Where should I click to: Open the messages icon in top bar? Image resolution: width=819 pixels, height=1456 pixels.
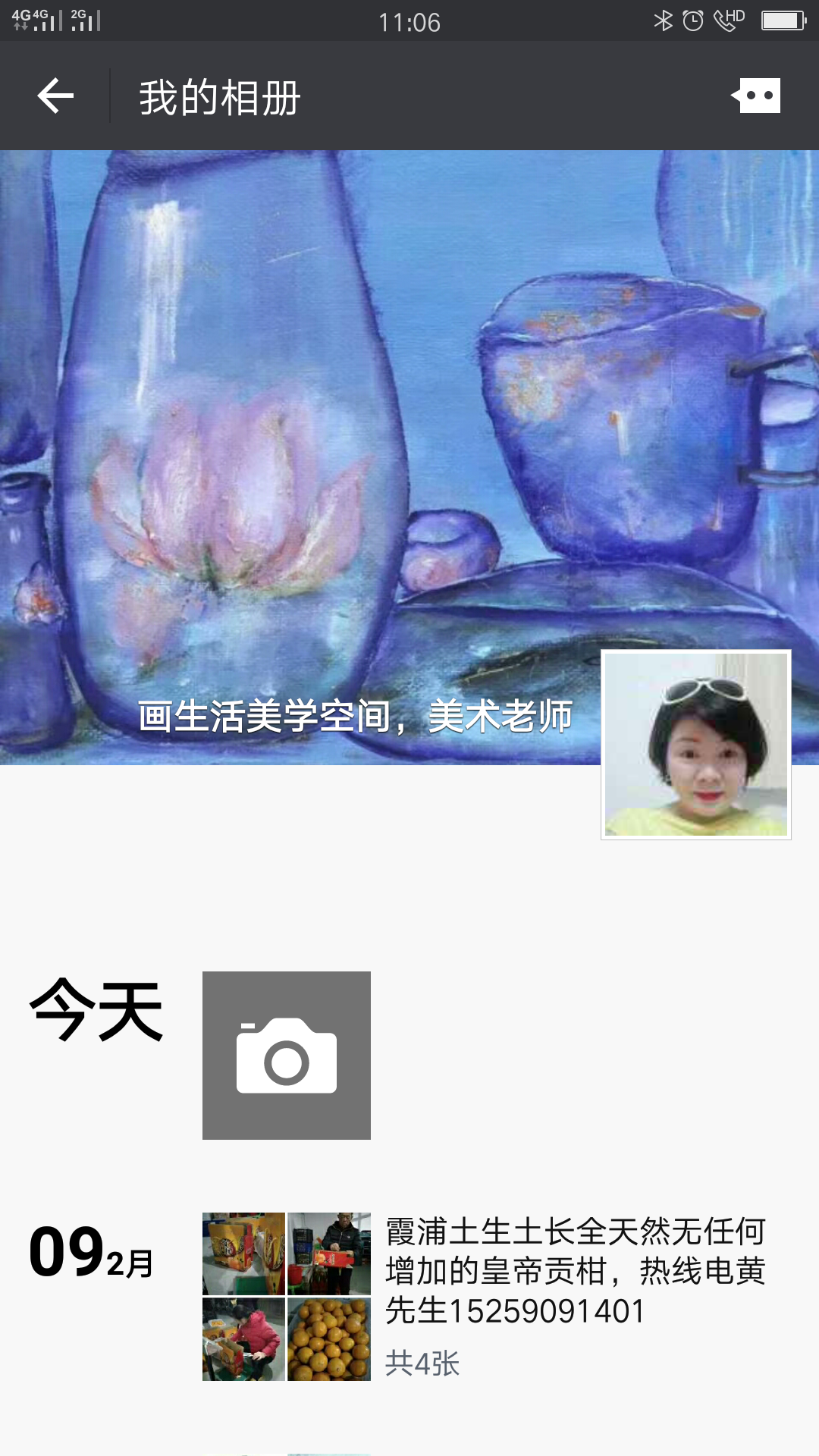click(x=756, y=96)
